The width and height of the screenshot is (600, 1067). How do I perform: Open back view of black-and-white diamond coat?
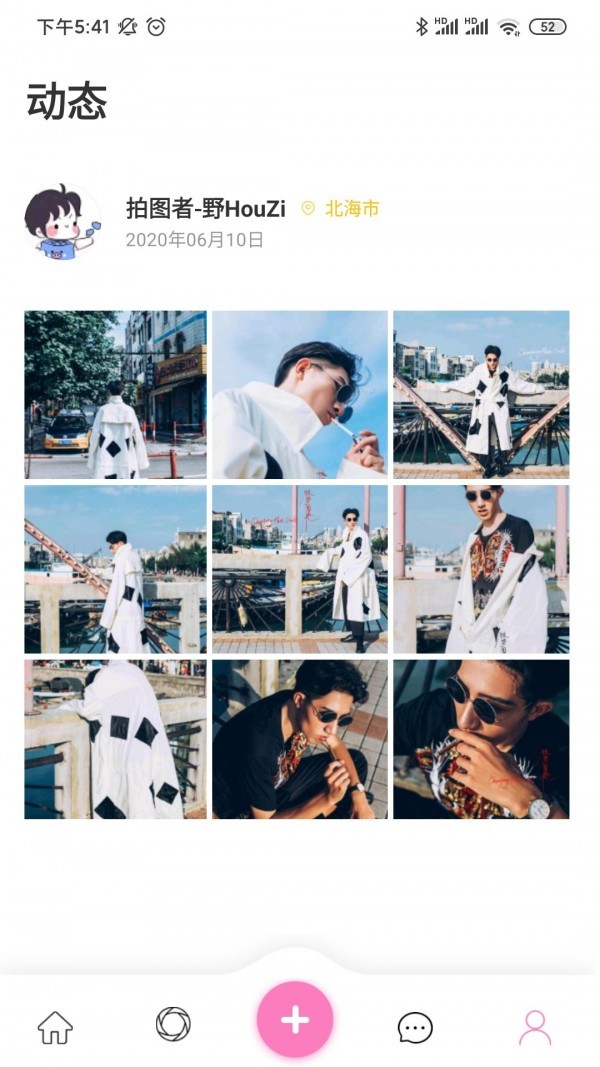click(x=115, y=739)
